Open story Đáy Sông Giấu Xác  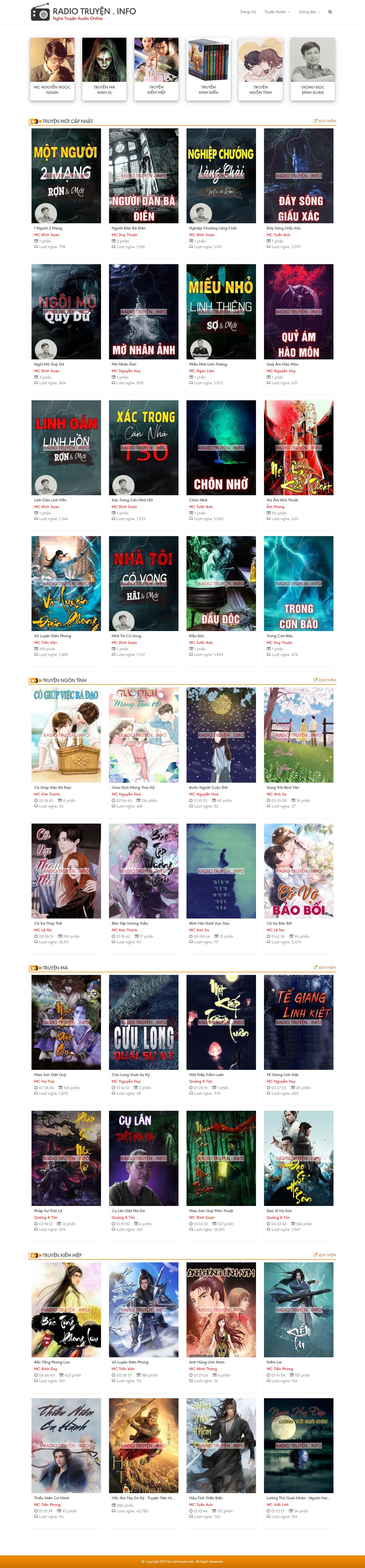(x=299, y=176)
